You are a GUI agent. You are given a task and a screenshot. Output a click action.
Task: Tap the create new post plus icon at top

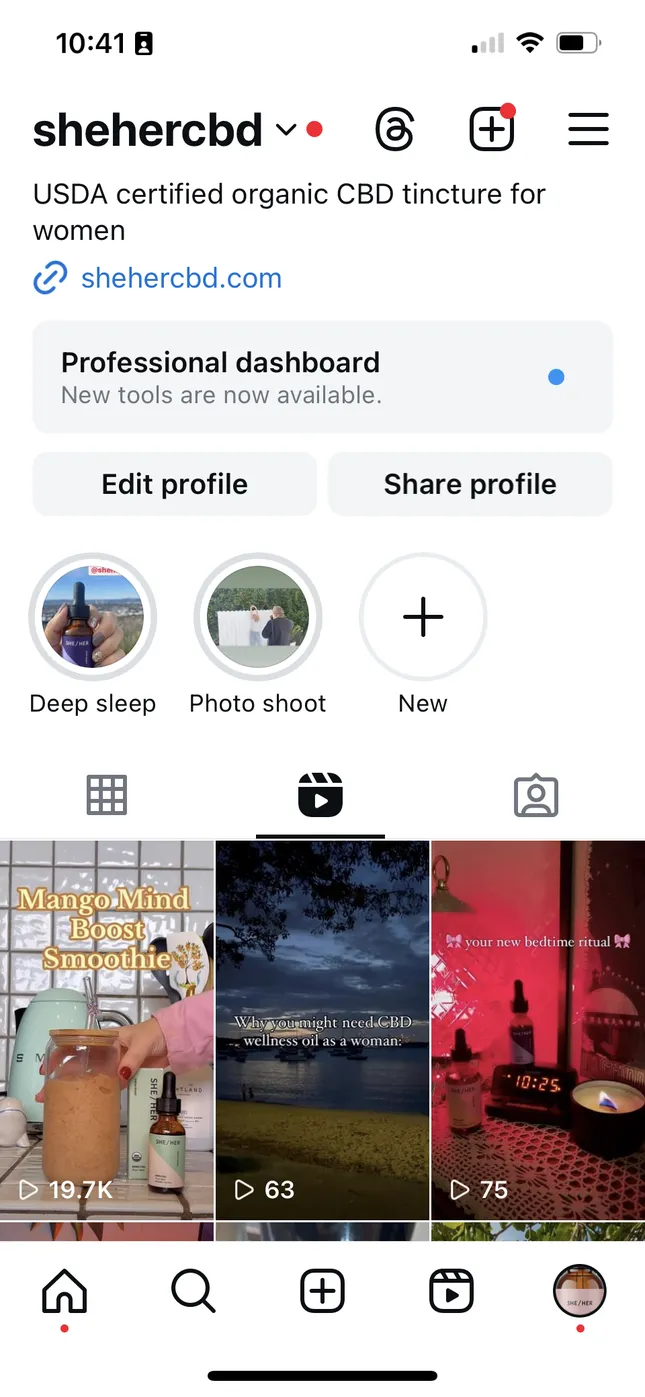tap(492, 130)
